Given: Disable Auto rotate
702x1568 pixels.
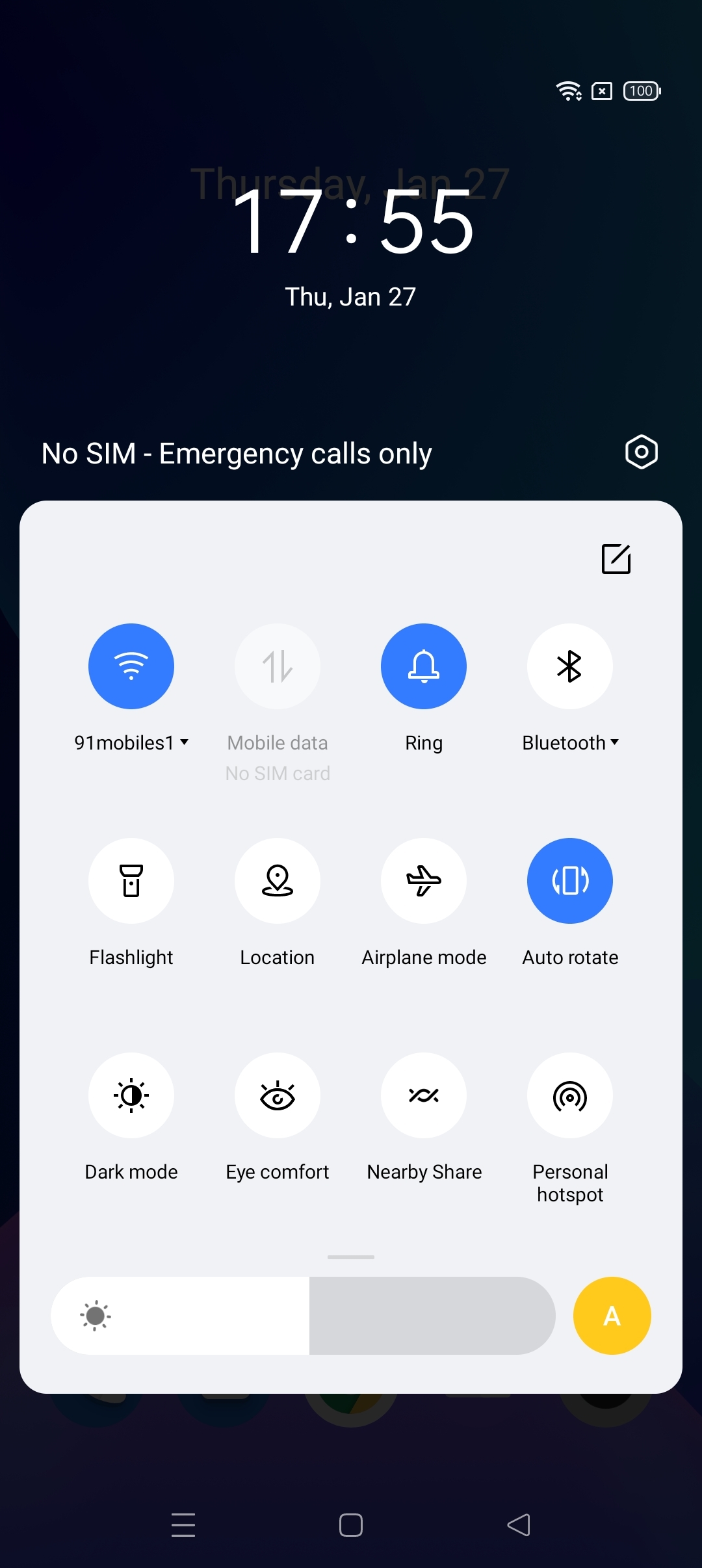Looking at the screenshot, I should pos(570,881).
